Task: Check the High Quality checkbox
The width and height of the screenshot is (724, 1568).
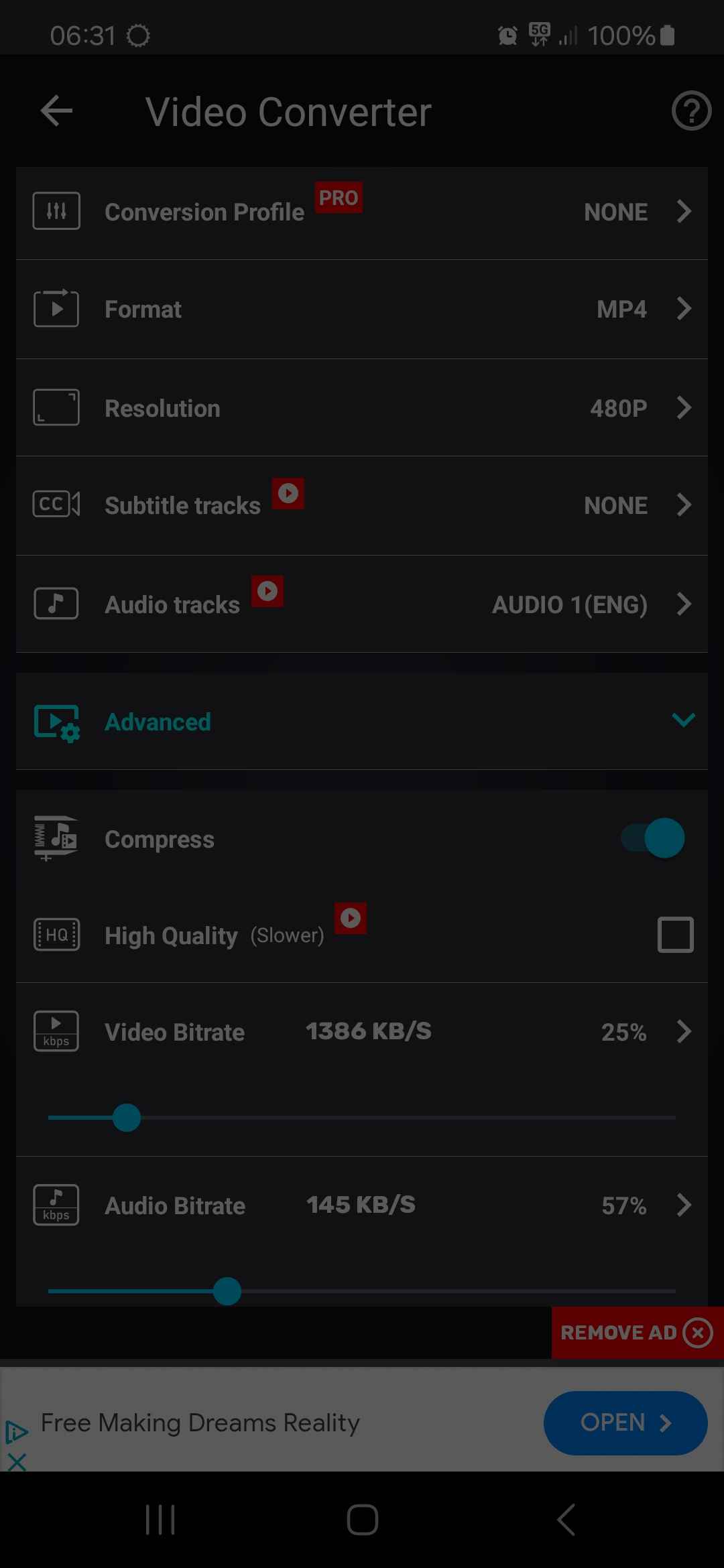Action: pos(675,935)
